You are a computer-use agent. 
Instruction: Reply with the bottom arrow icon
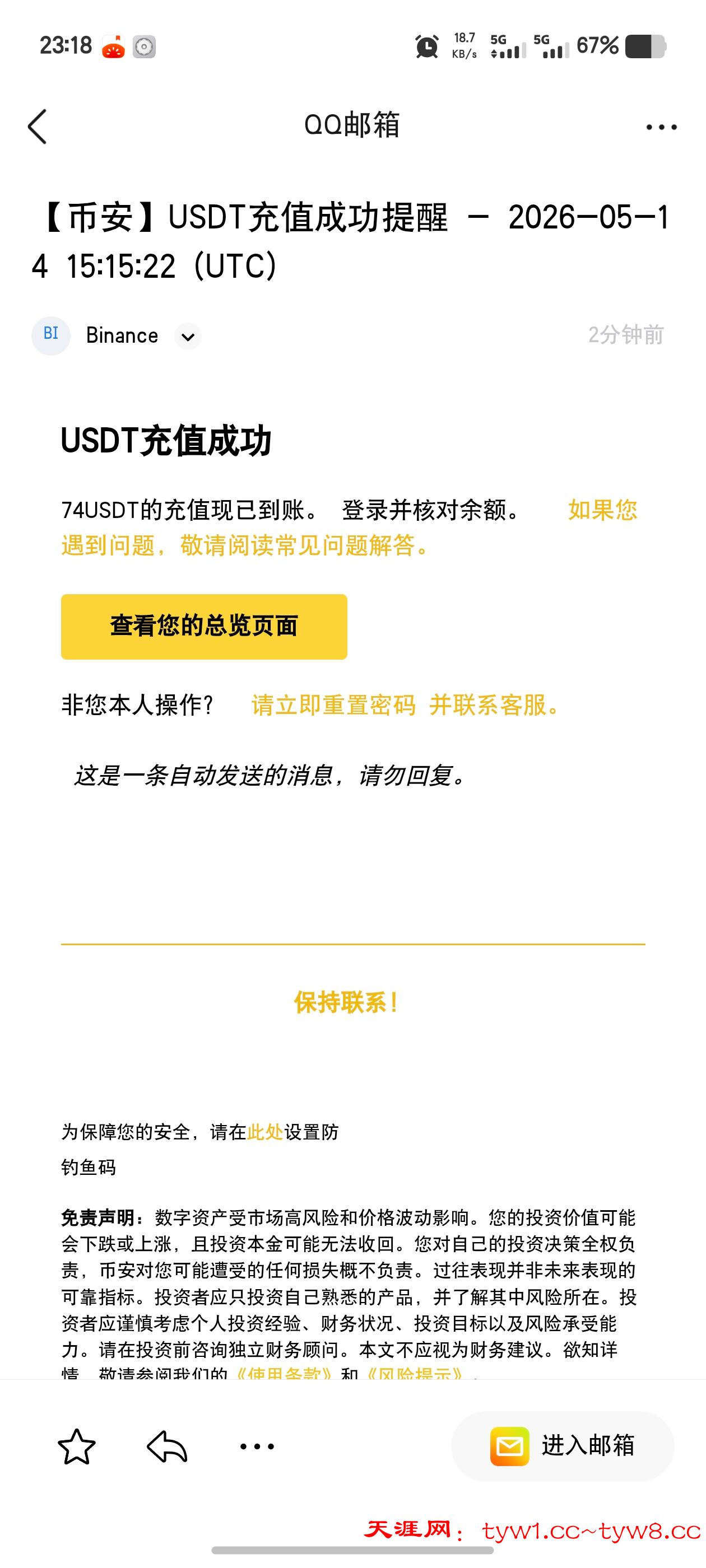click(167, 1446)
